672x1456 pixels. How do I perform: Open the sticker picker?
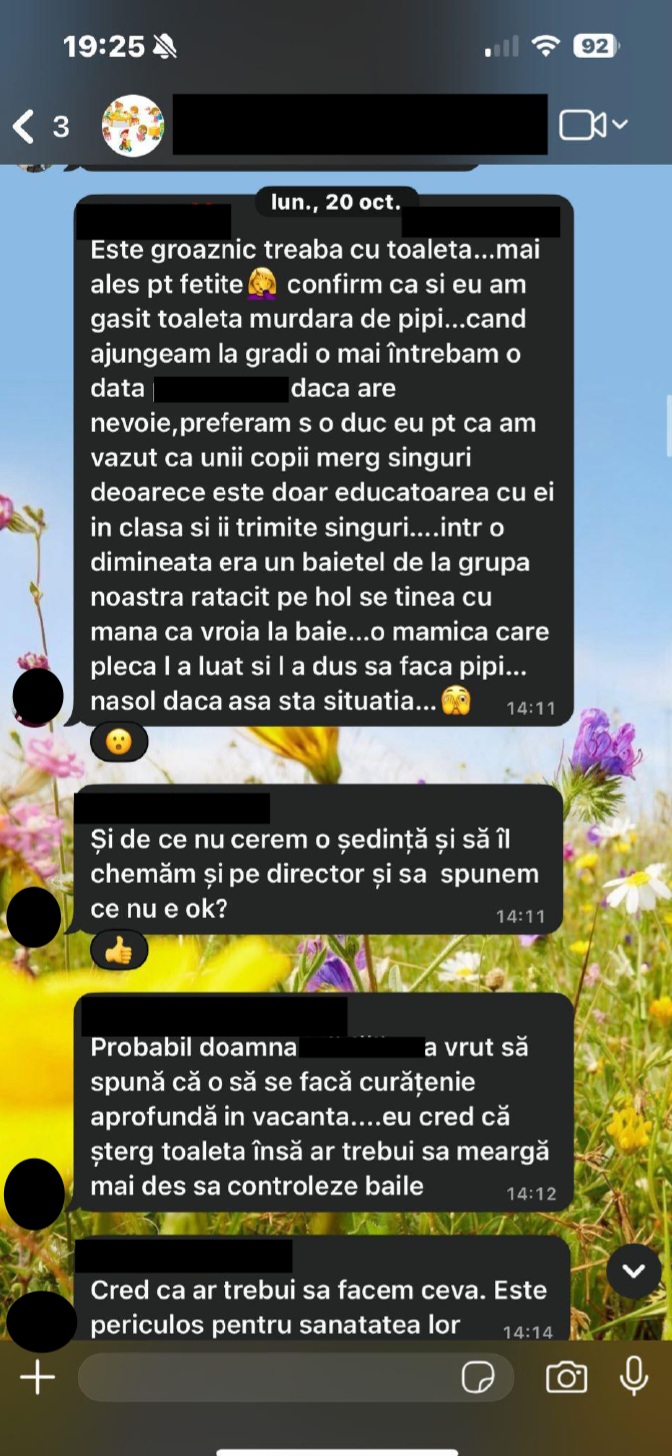click(478, 1377)
